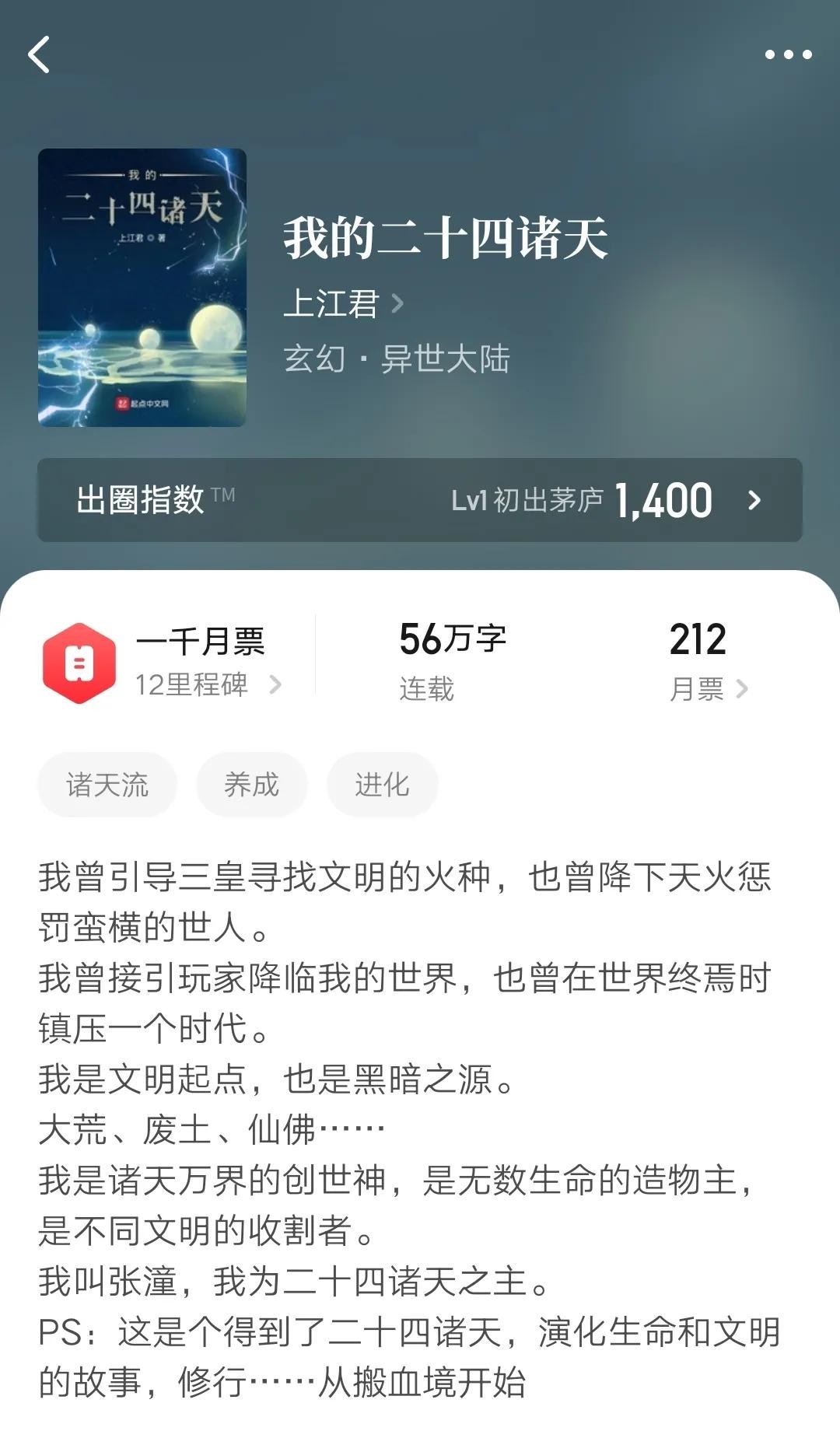Open the three-dot overflow menu
Screen dimensions: 840x1431
tap(788, 54)
